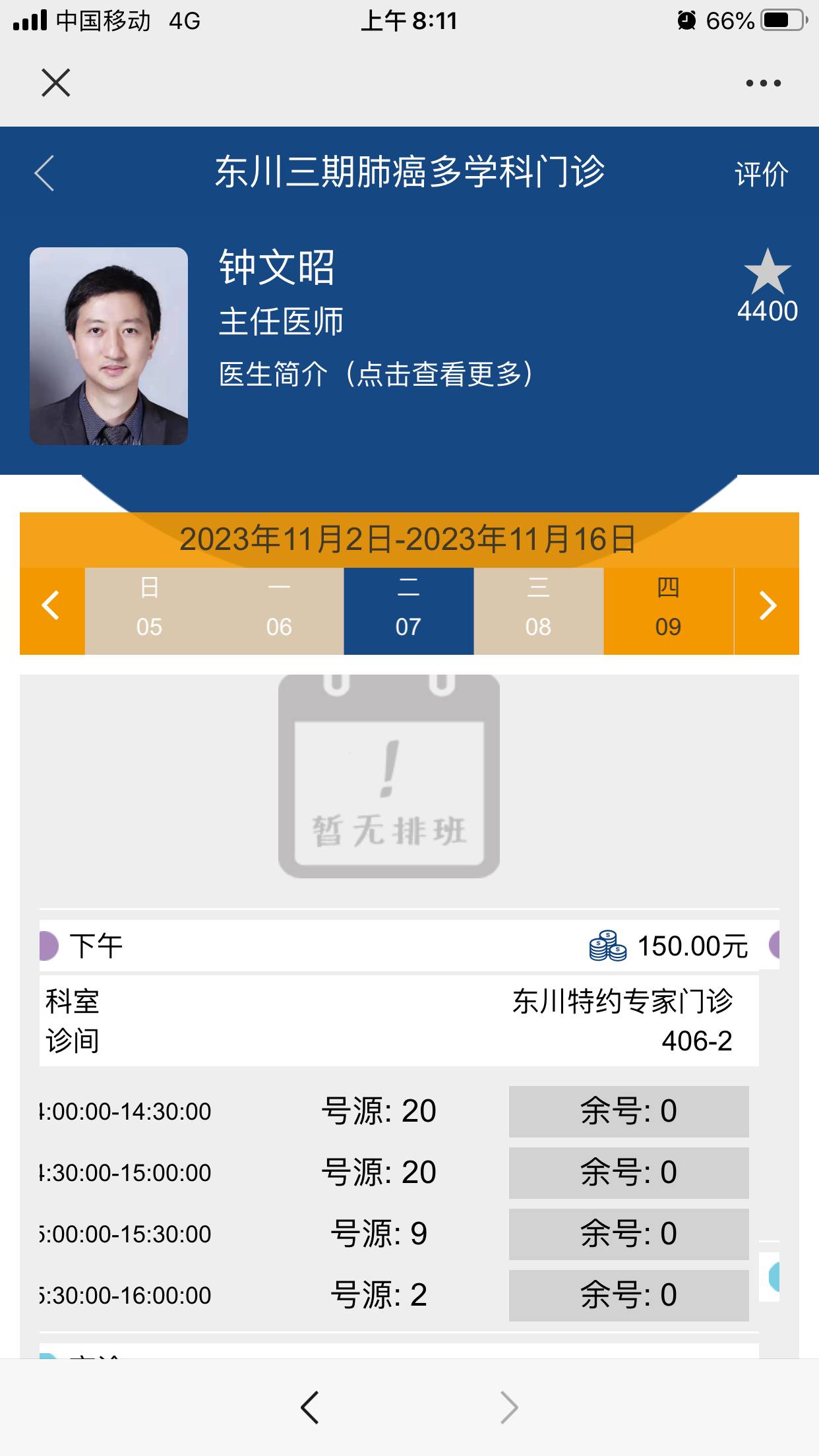Tap 余号 for 14:00-14:30 slot
This screenshot has height=1456, width=819.
(628, 1111)
